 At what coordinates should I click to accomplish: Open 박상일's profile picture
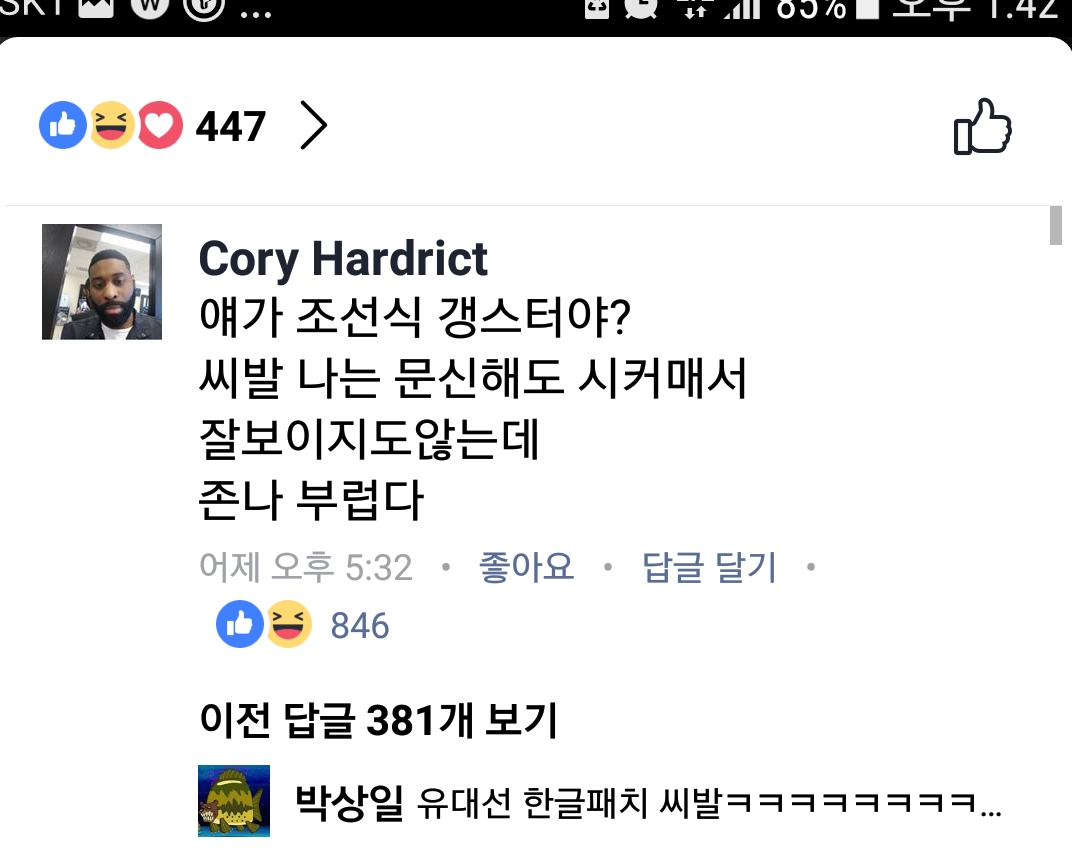pyautogui.click(x=234, y=800)
